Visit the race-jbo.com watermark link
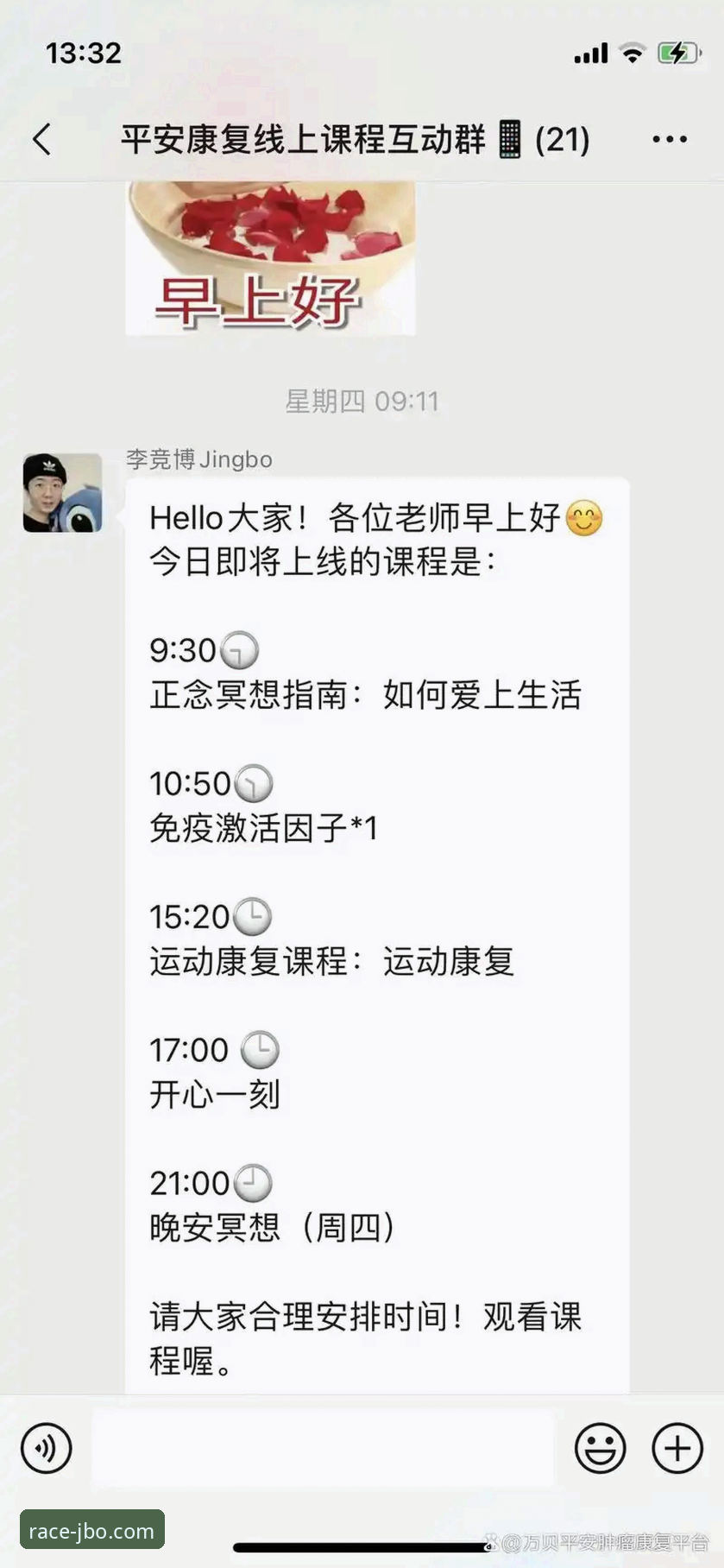The height and width of the screenshot is (1568, 724). point(92,1531)
